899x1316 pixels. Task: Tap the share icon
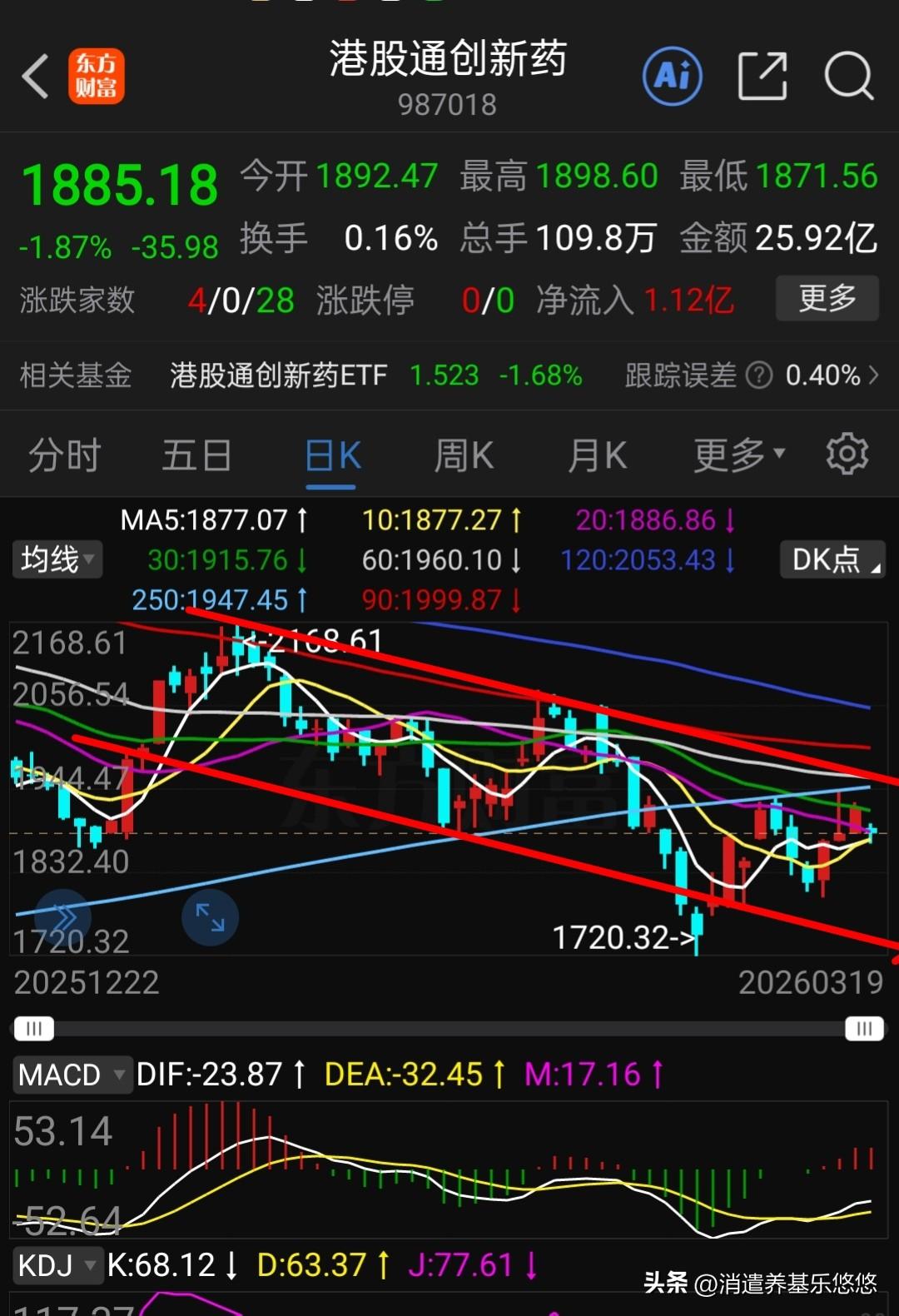point(763,75)
